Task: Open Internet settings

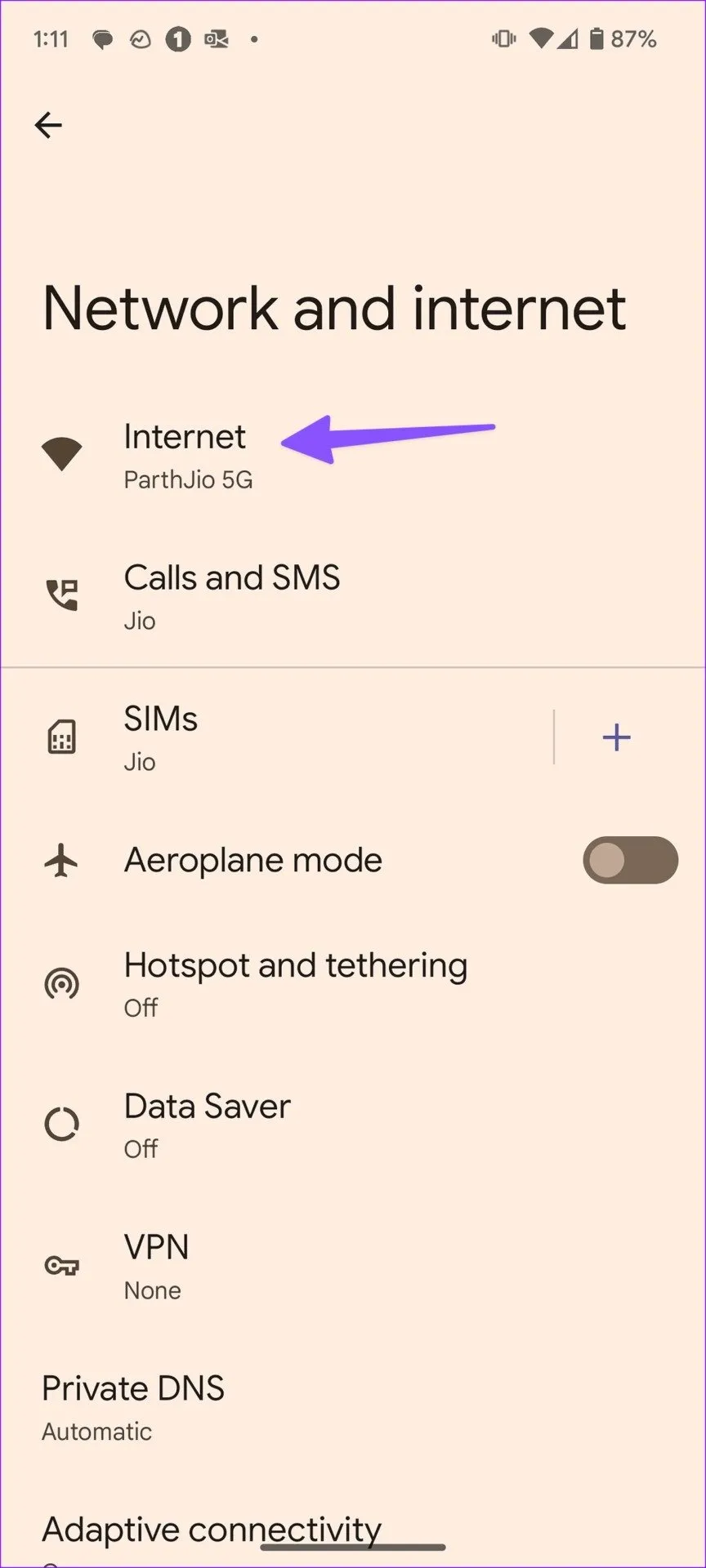Action: pos(186,455)
